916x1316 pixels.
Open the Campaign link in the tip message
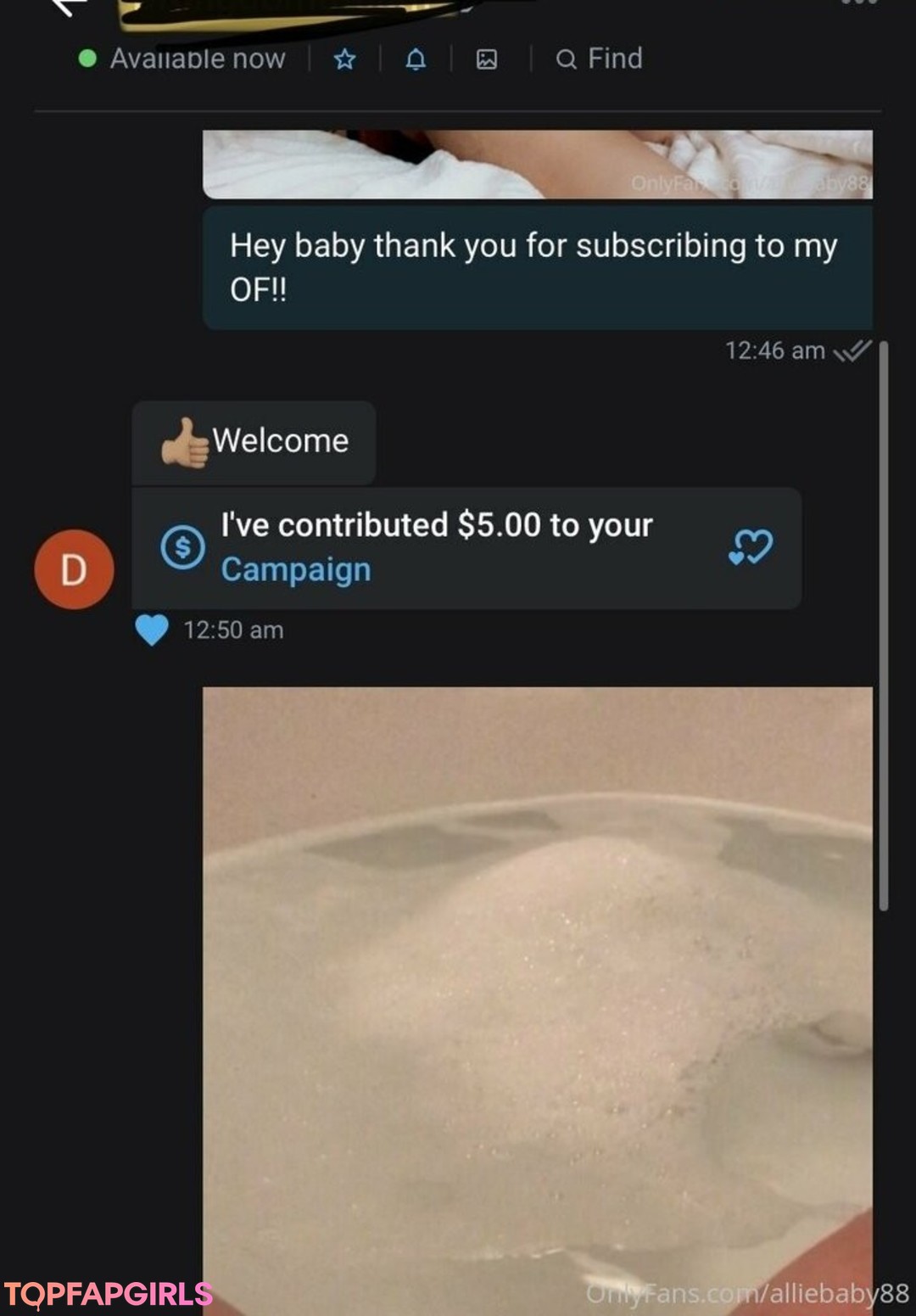coord(296,569)
